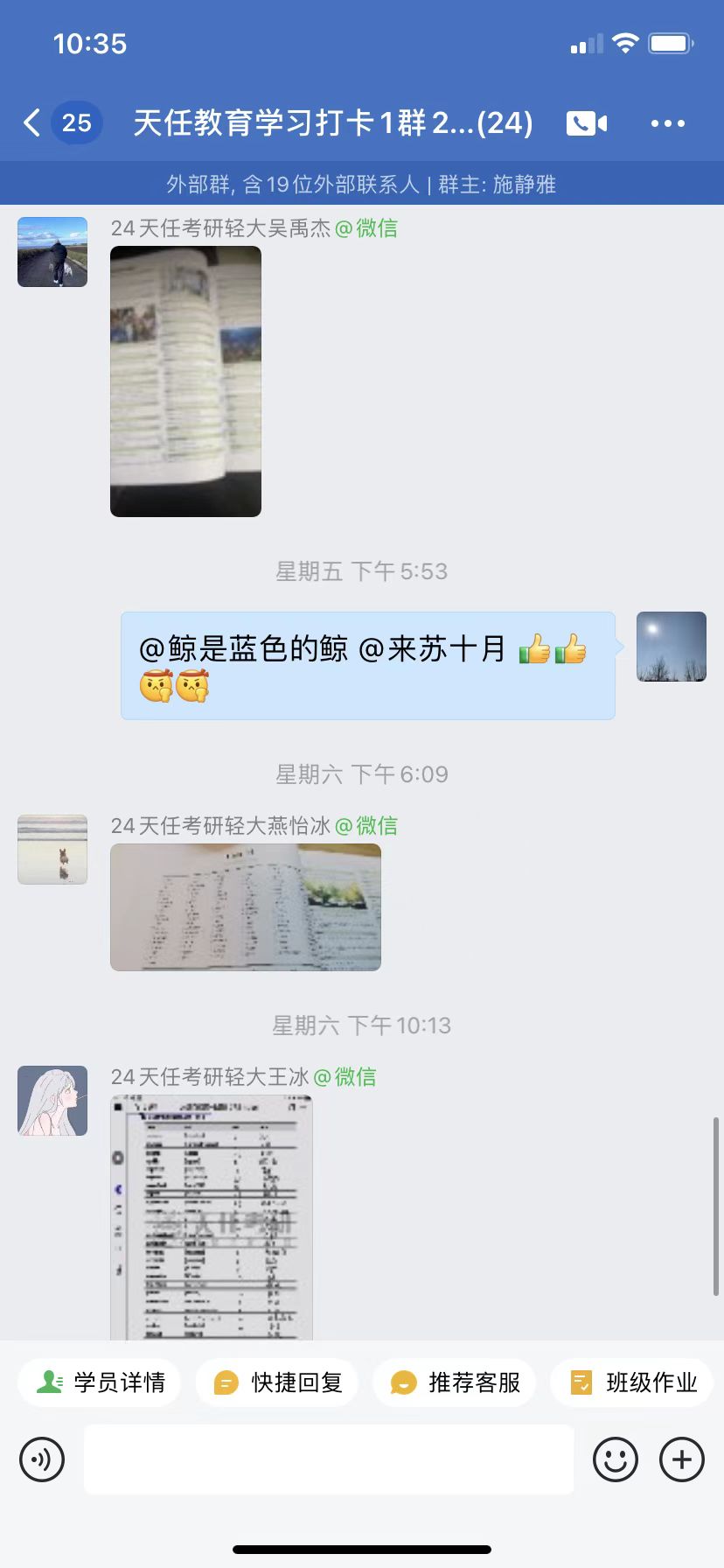This screenshot has width=724, height=1568.
Task: Tap 王冰's anime girl avatar
Action: coord(52,1101)
